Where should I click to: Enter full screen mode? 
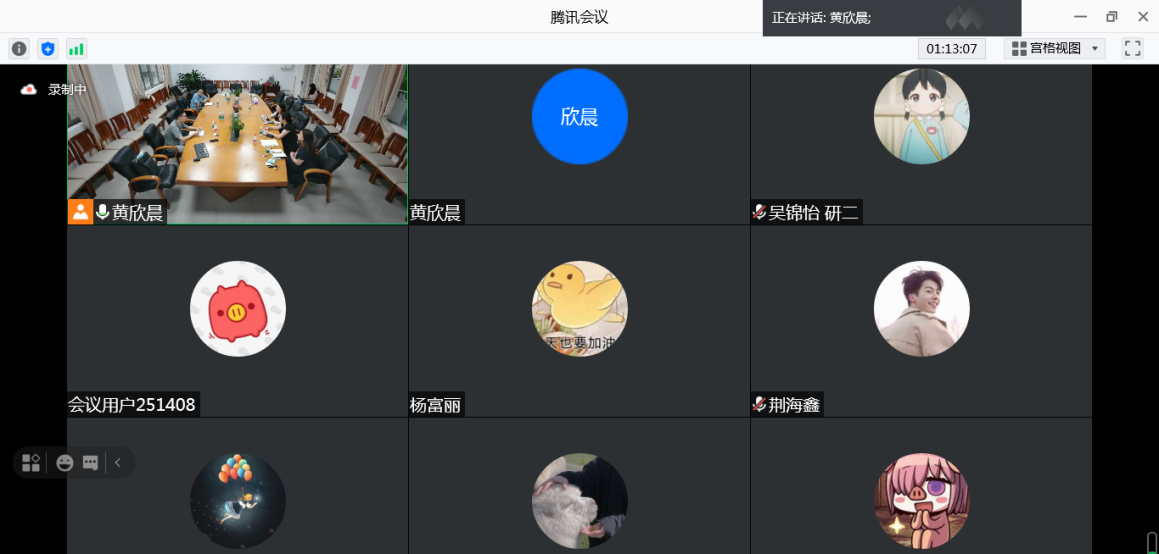1132,48
